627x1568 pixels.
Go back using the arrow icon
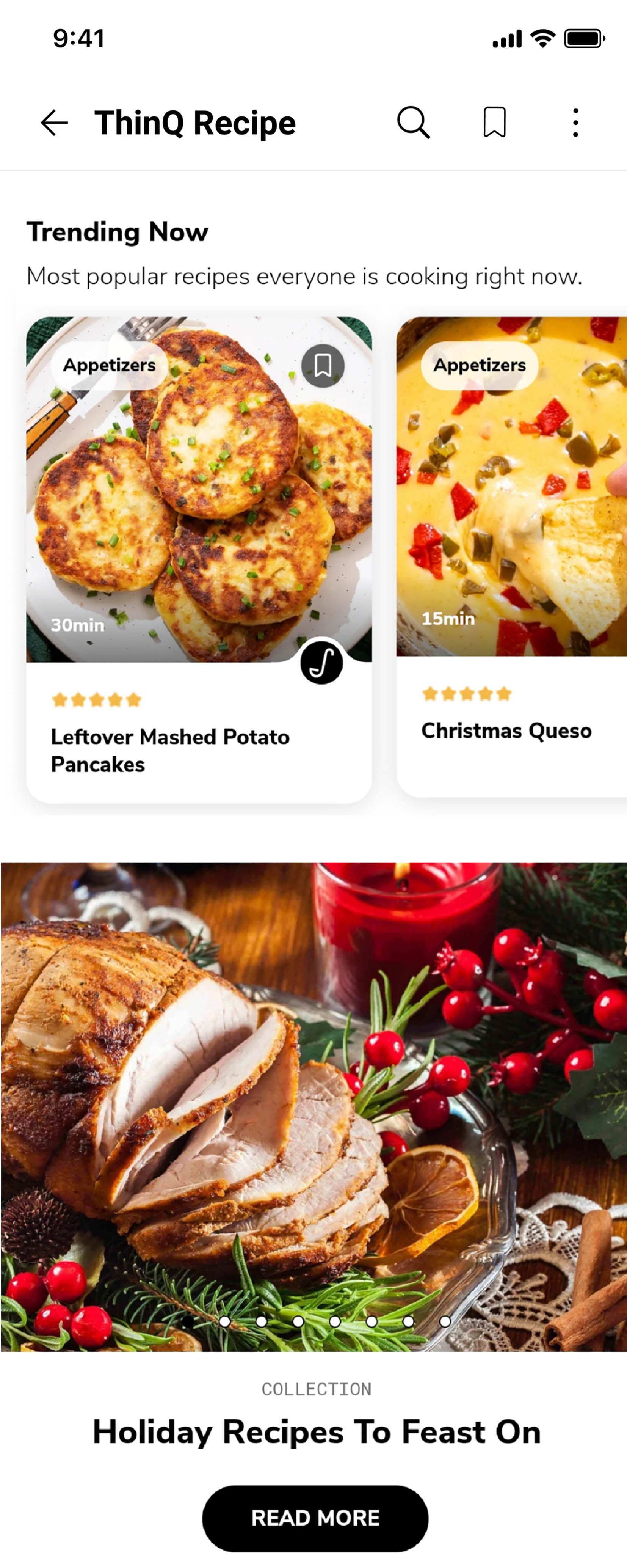point(54,123)
